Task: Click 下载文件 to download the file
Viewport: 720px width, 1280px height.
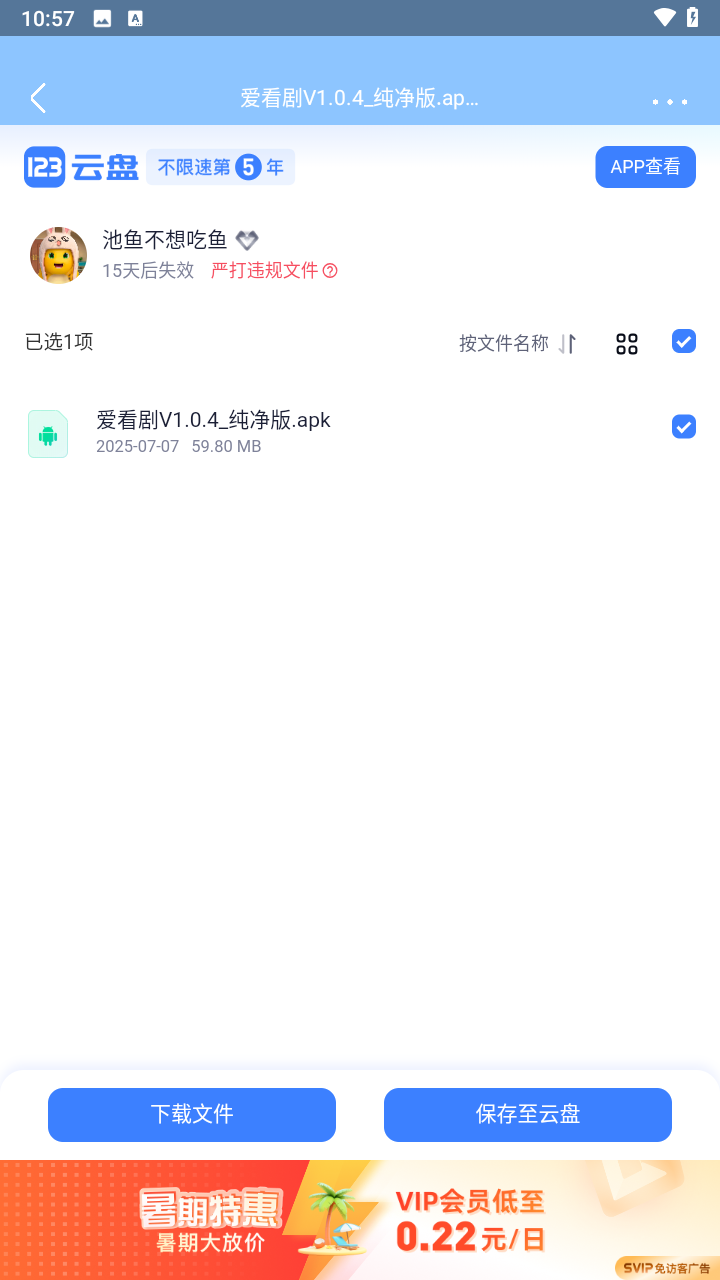Action: (x=191, y=1114)
